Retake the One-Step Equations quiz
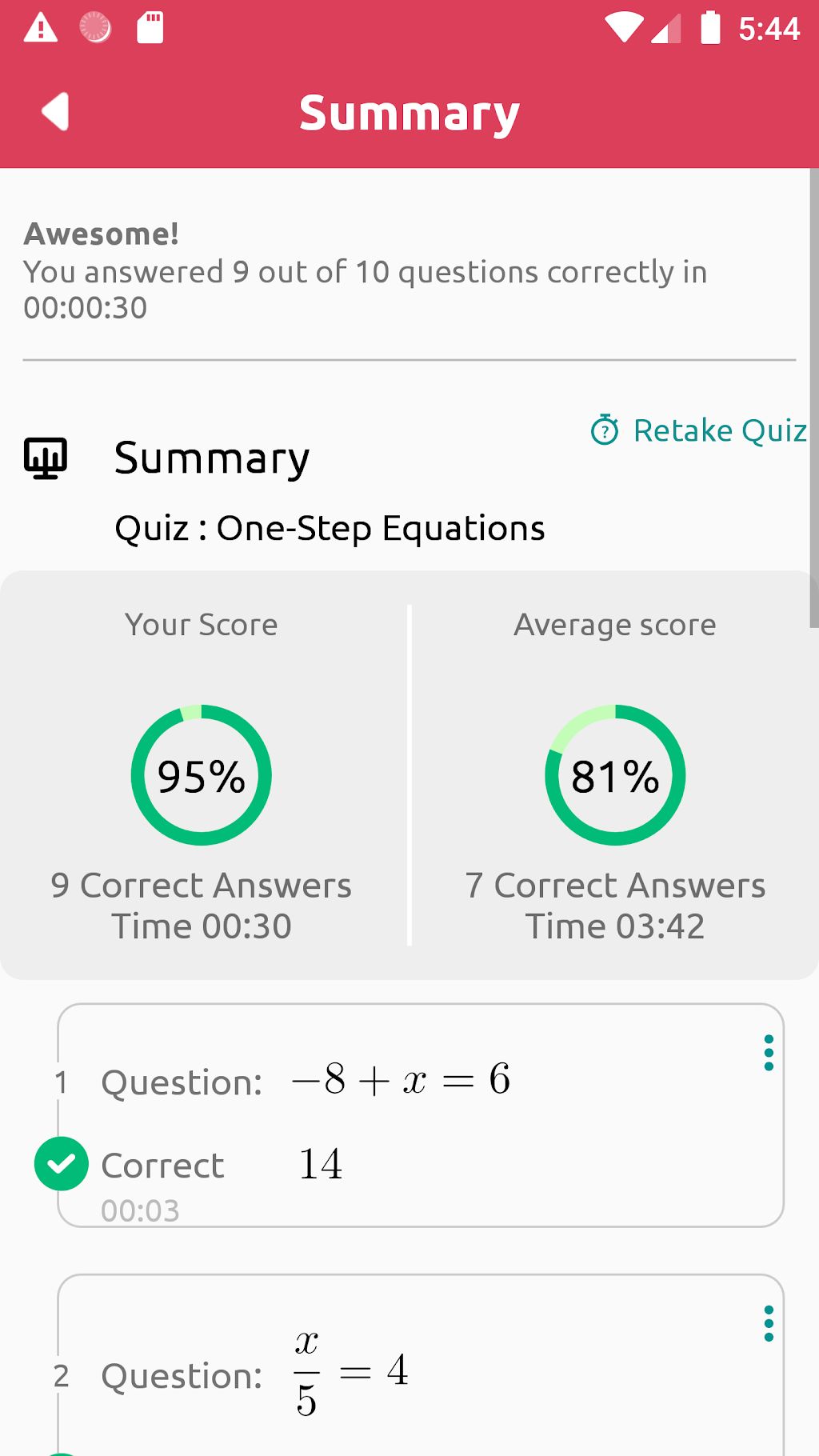Image resolution: width=819 pixels, height=1456 pixels. 698,430
